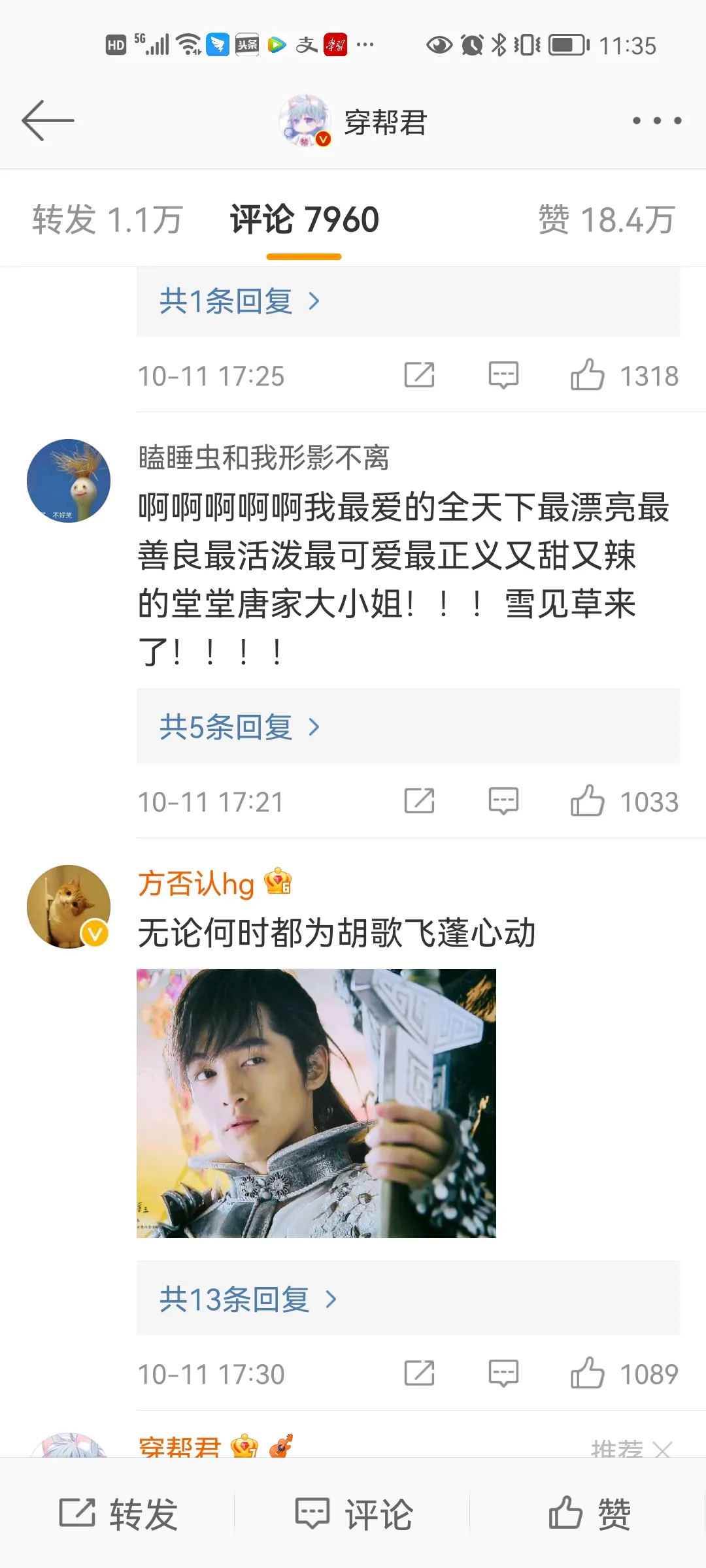Reply to 瞌睡虫和我形影不离's comment

pyautogui.click(x=503, y=802)
